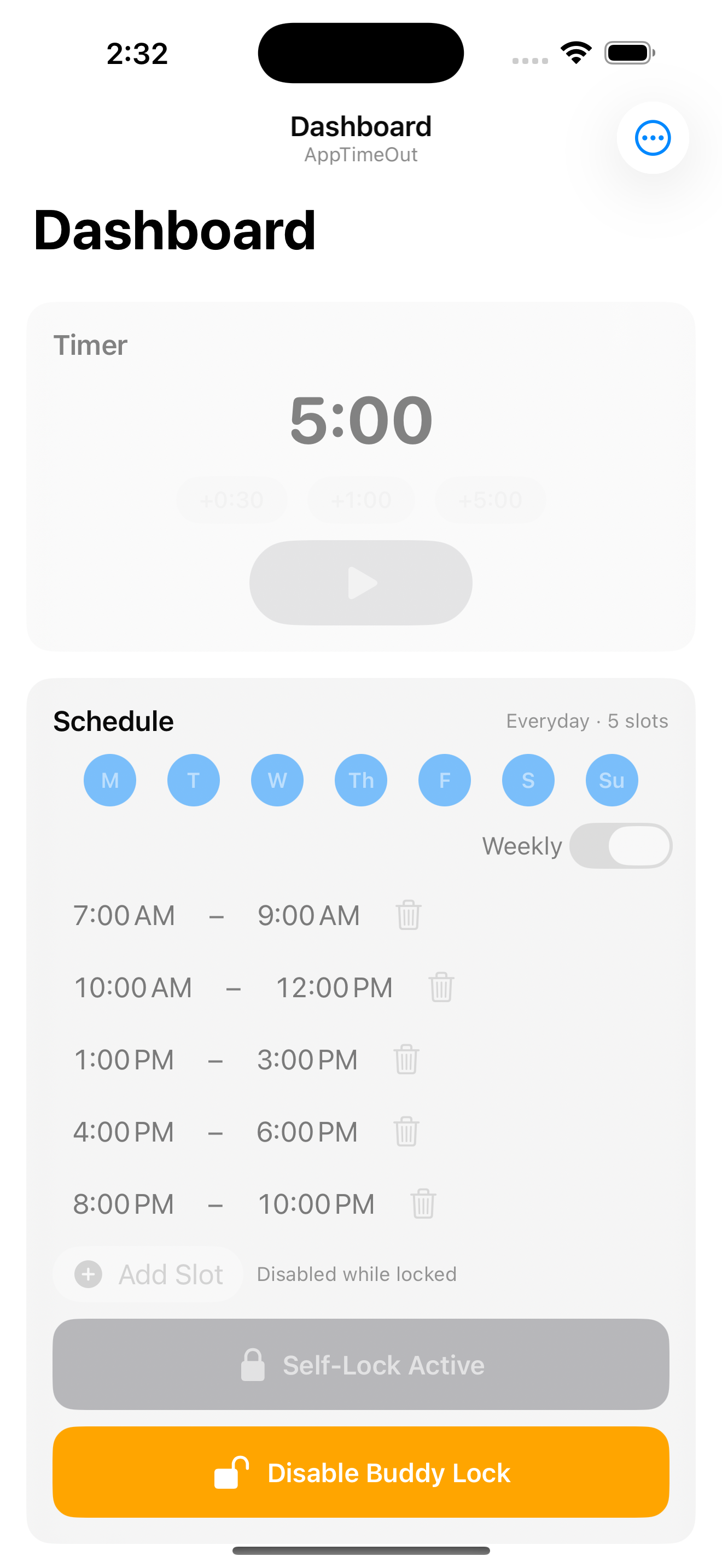The image size is (722, 1568).
Task: Start the timer with play button
Action: 360,582
